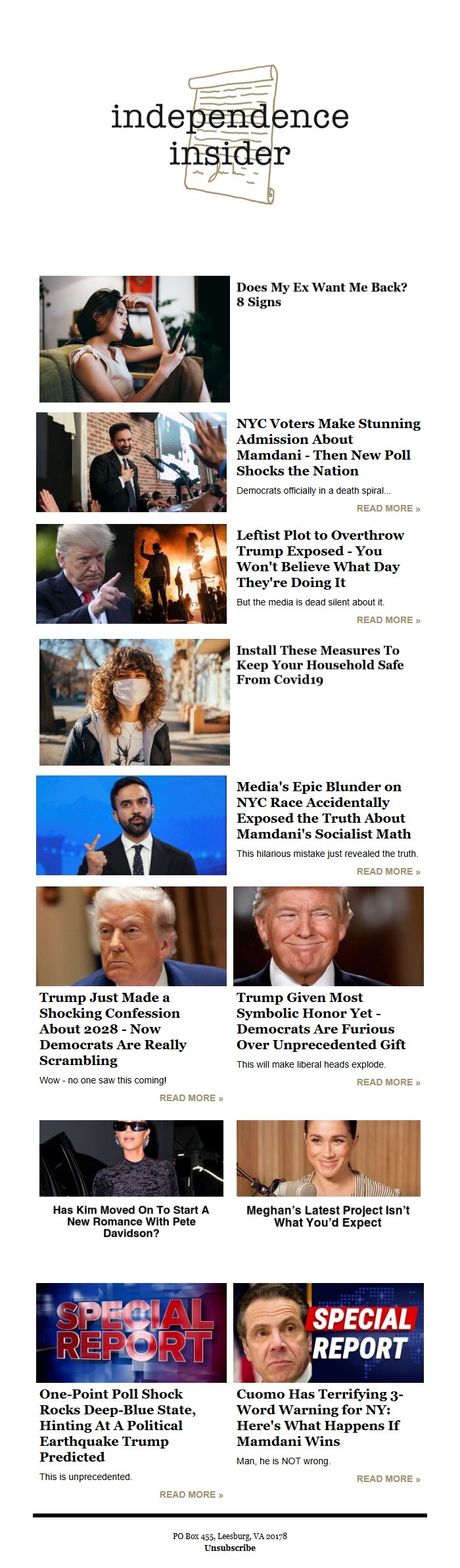
Task: Open the 'Does My Ex Want Me Back' article
Action: (321, 294)
